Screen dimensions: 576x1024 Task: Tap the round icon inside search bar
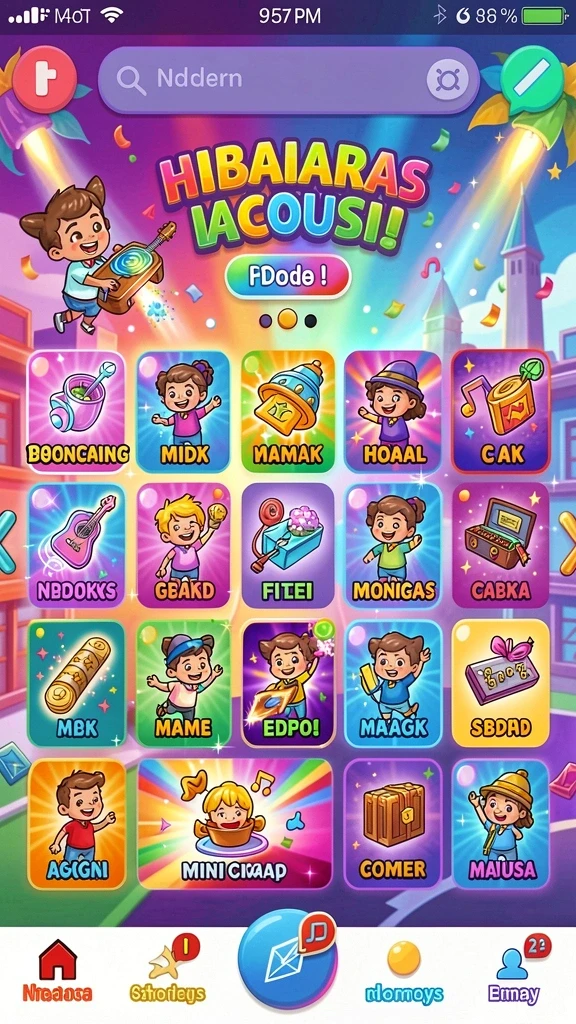click(x=447, y=80)
